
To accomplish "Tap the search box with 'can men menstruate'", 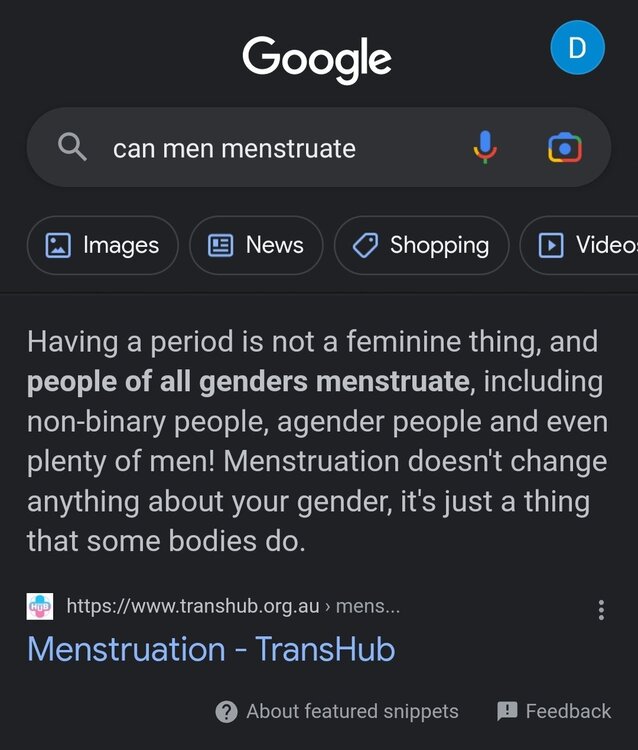I will 260,149.
